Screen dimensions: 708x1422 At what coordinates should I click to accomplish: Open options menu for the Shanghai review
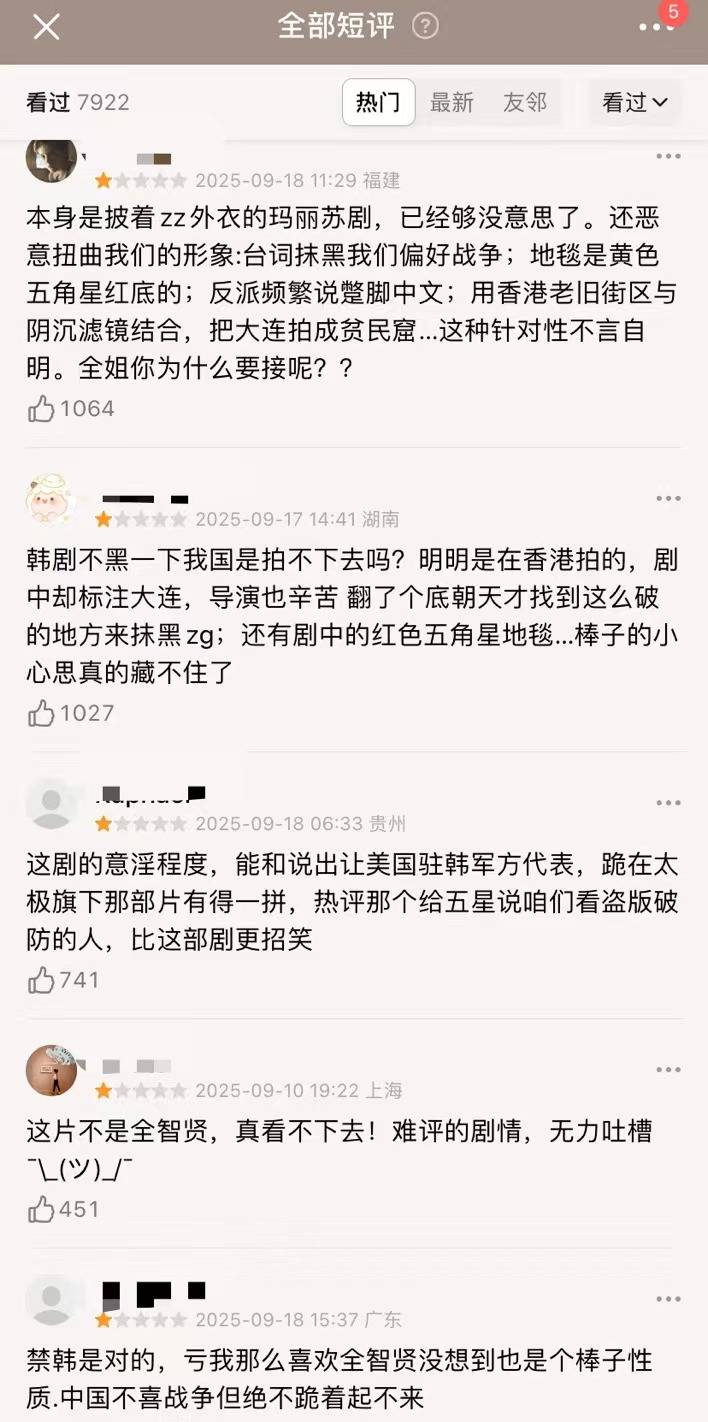(668, 1070)
